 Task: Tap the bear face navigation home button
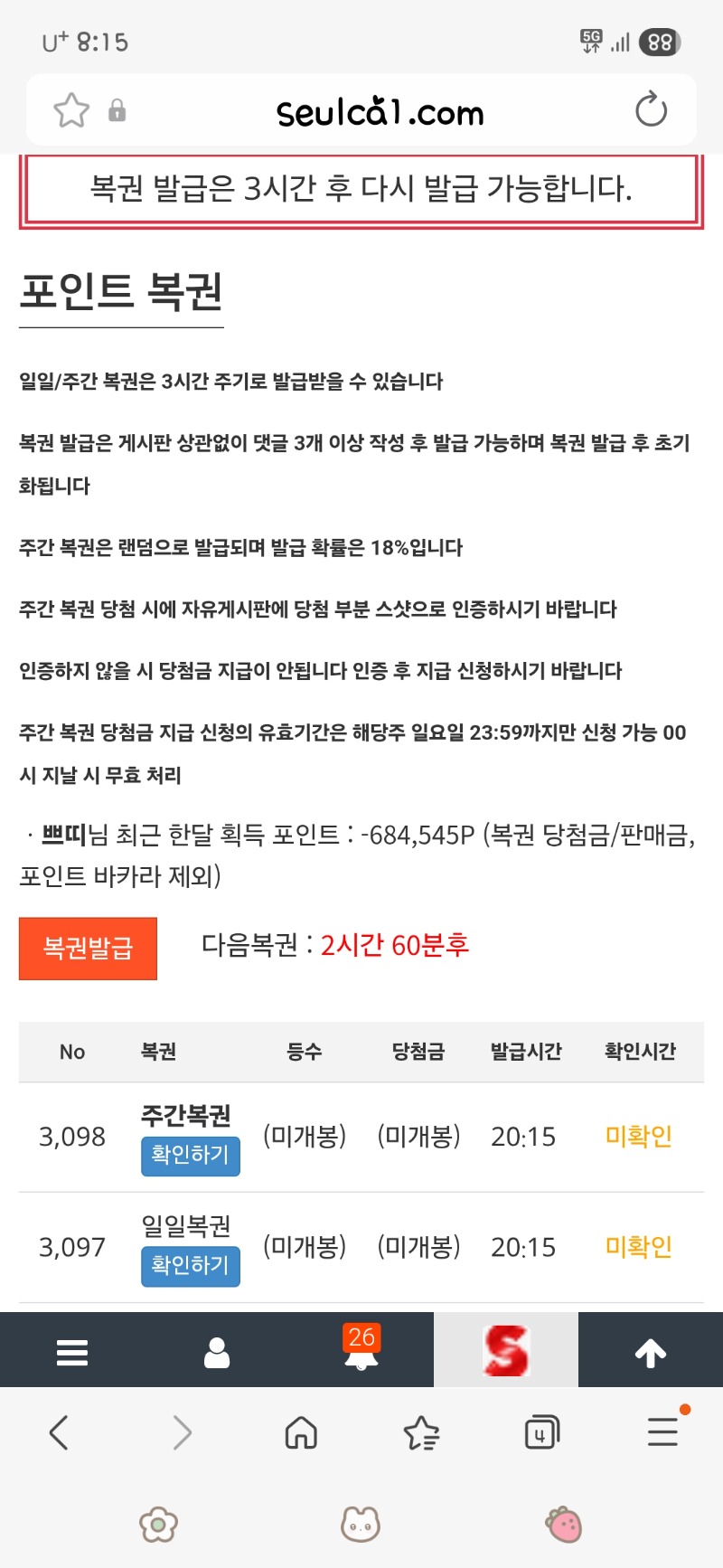coord(361,1525)
